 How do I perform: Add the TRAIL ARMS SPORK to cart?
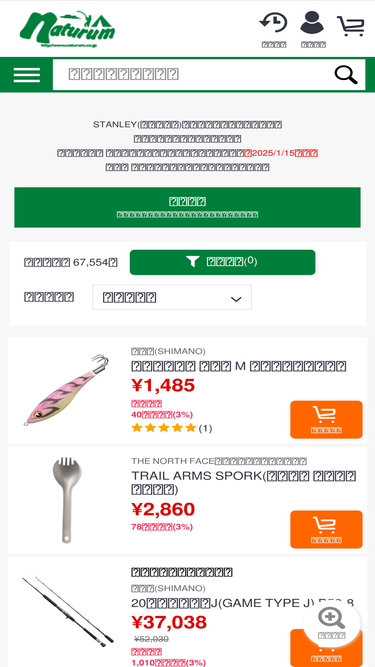point(326,529)
